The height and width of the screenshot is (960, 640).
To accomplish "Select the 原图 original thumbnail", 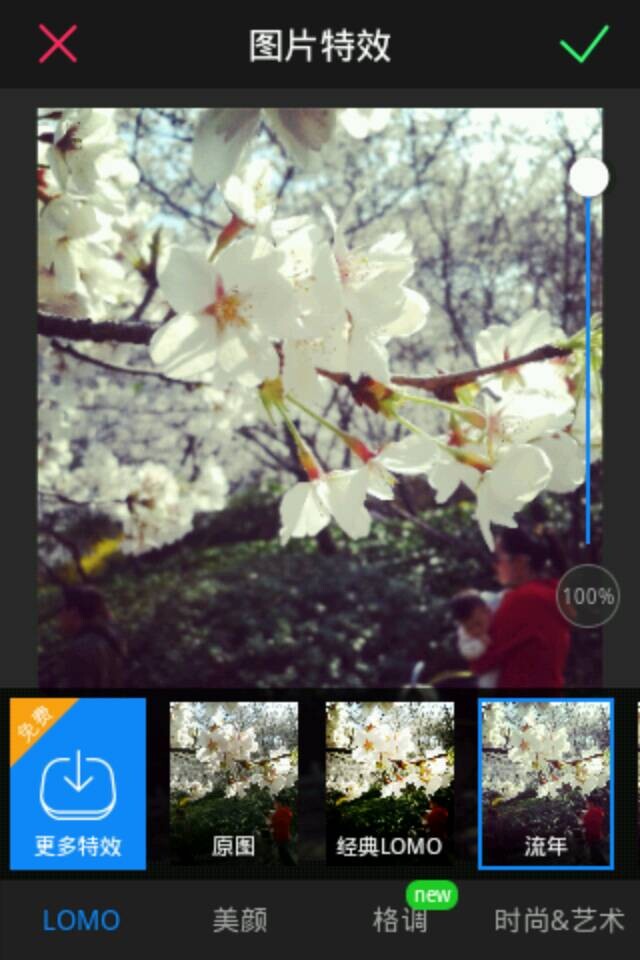I will click(x=233, y=783).
